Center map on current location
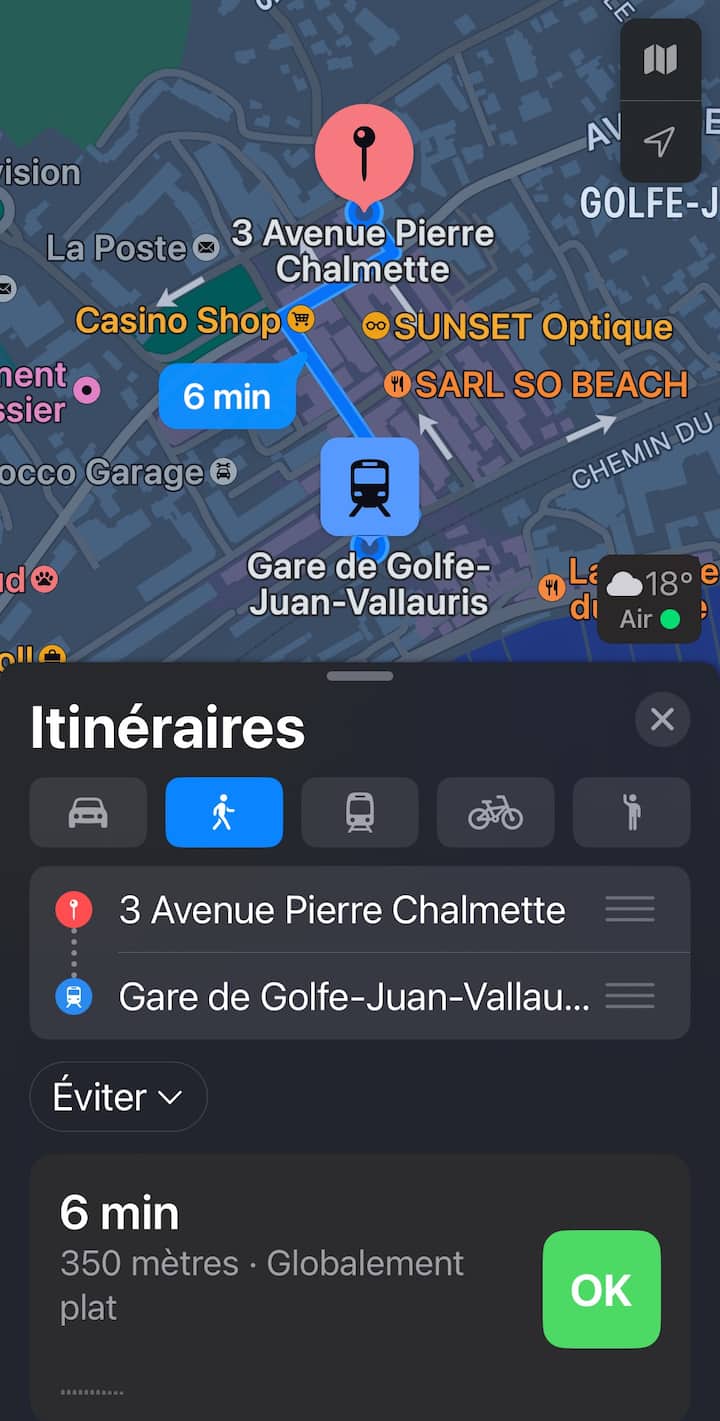Viewport: 720px width, 1421px height. point(660,142)
